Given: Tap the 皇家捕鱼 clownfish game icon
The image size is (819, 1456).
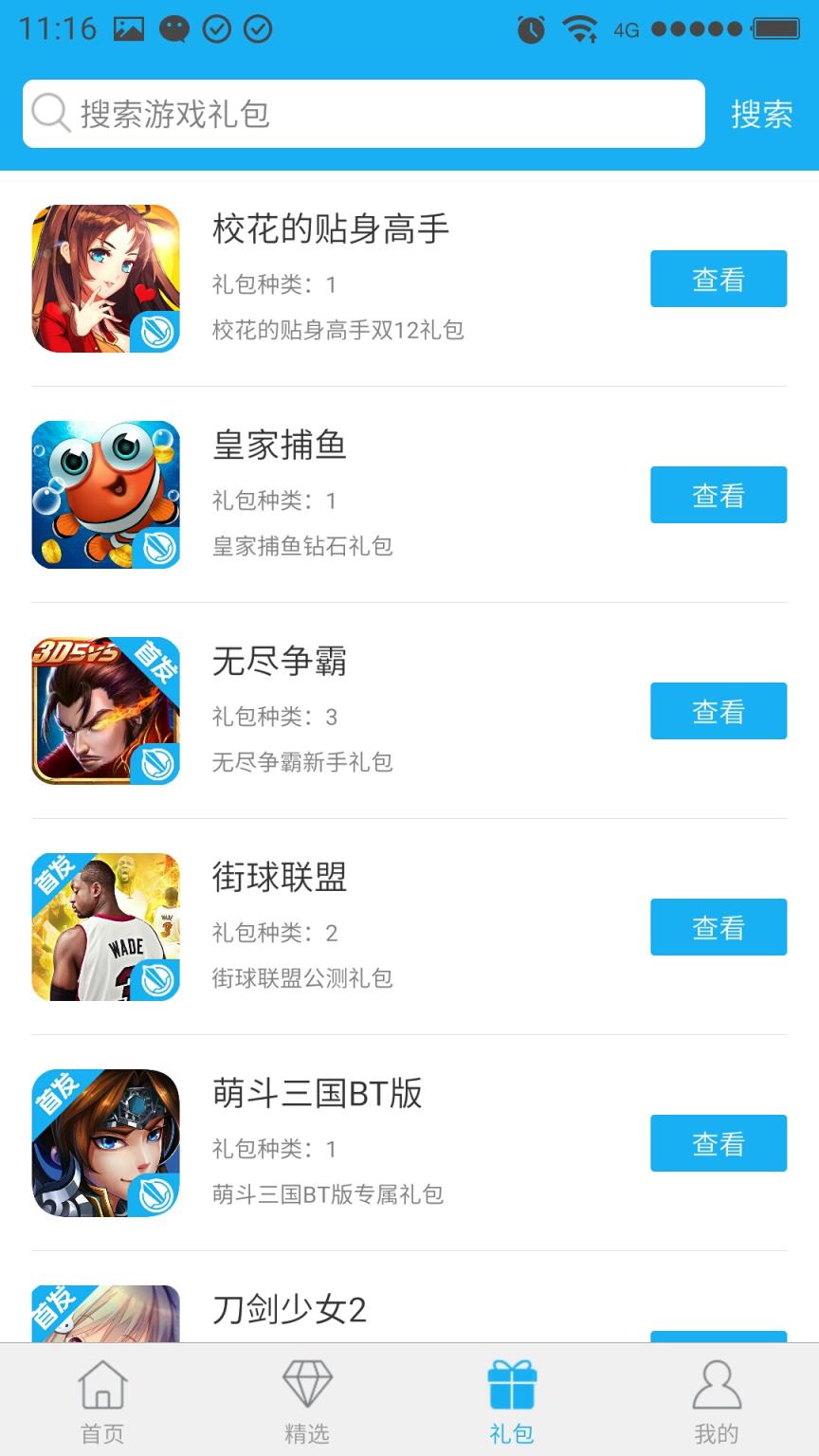Looking at the screenshot, I should point(105,494).
